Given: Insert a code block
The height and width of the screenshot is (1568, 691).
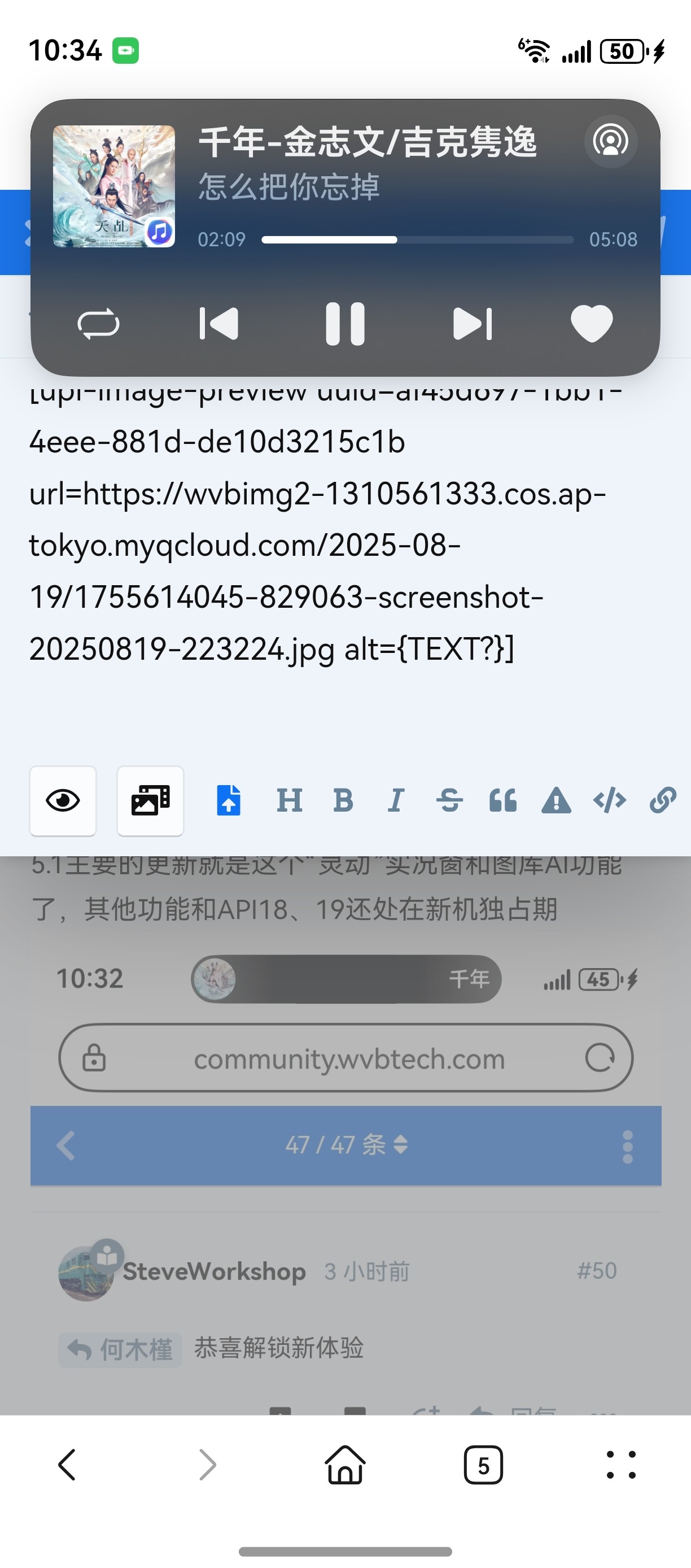Looking at the screenshot, I should pyautogui.click(x=610, y=800).
